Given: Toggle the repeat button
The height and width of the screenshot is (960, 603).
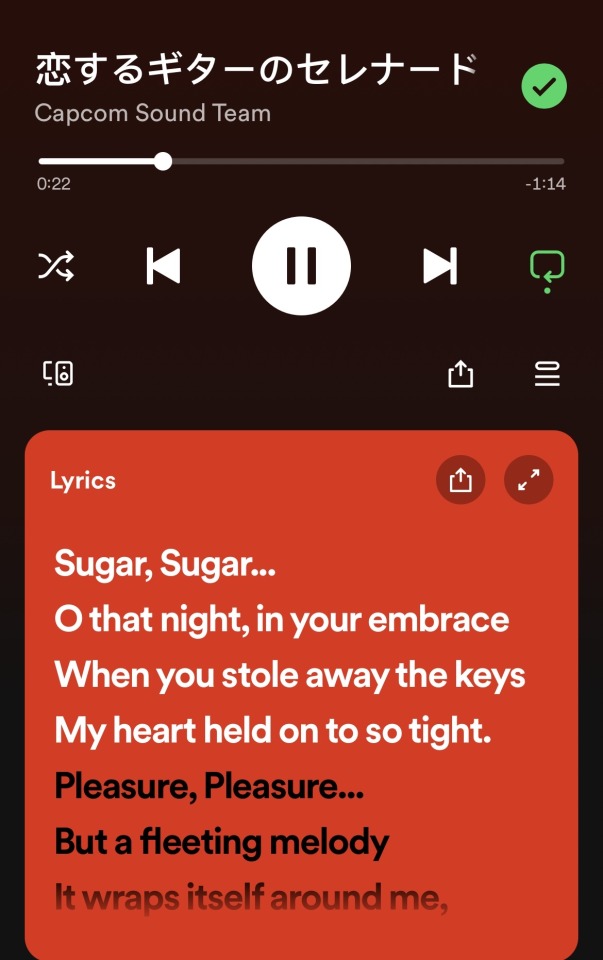Looking at the screenshot, I should 547,268.
